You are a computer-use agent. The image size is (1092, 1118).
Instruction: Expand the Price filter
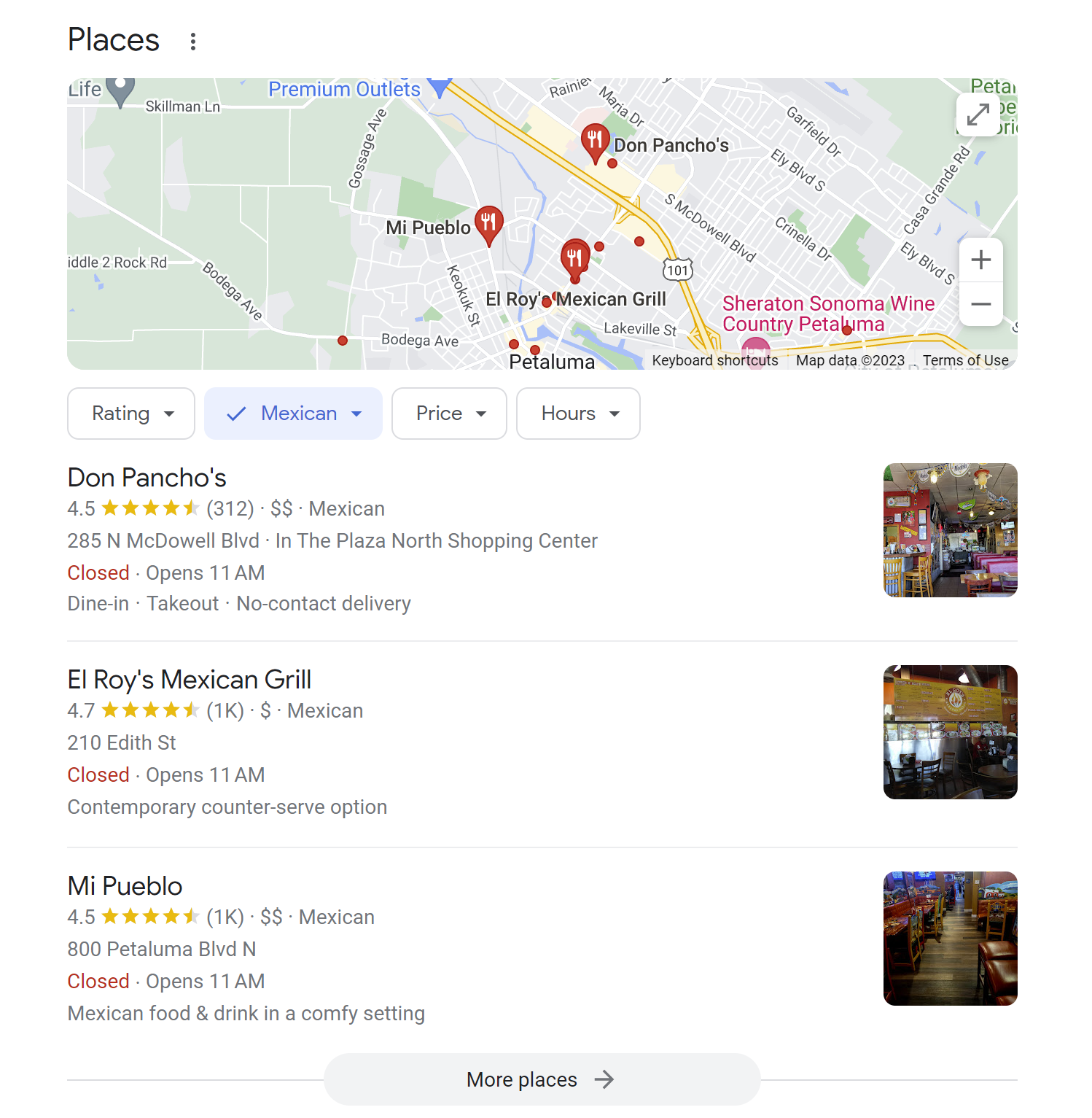449,414
